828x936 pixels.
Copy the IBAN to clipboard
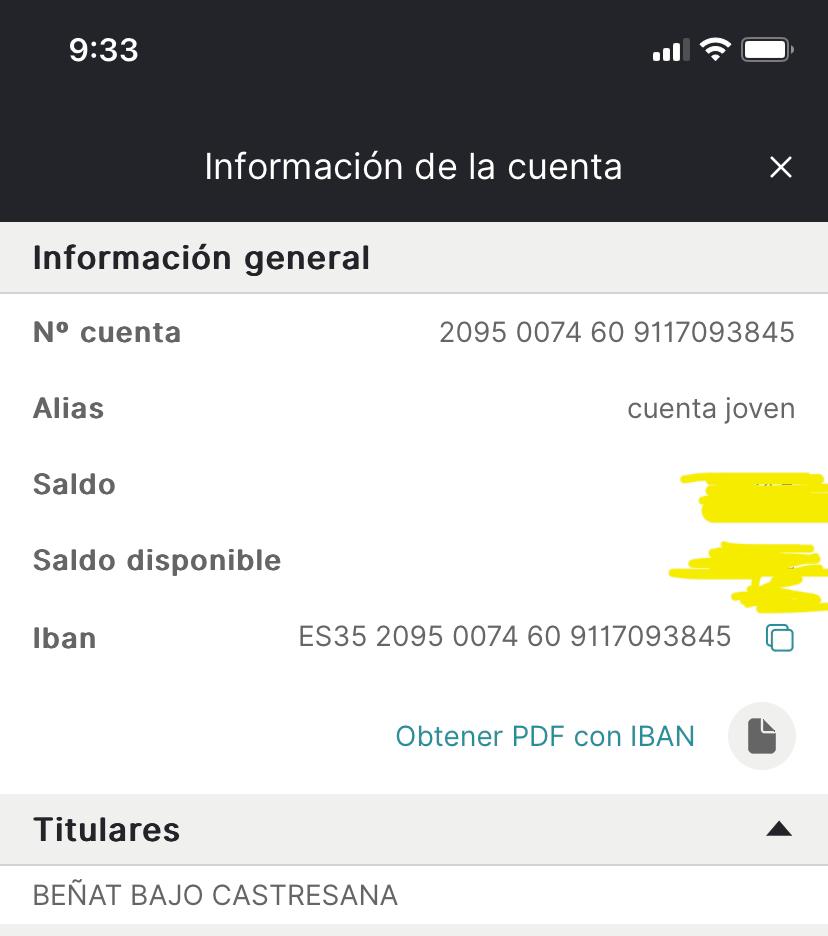coord(779,637)
